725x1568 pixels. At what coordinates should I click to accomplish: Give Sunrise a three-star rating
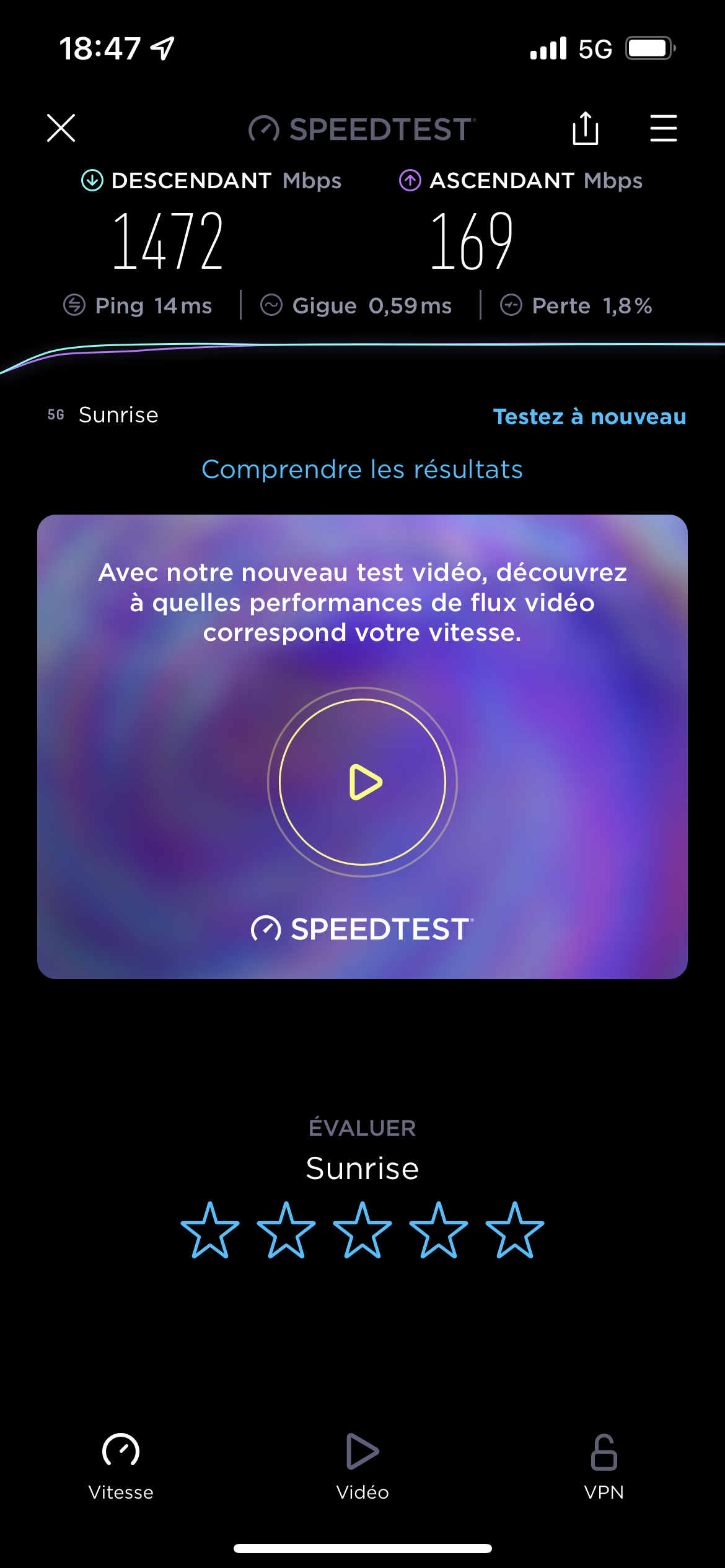point(362,1230)
